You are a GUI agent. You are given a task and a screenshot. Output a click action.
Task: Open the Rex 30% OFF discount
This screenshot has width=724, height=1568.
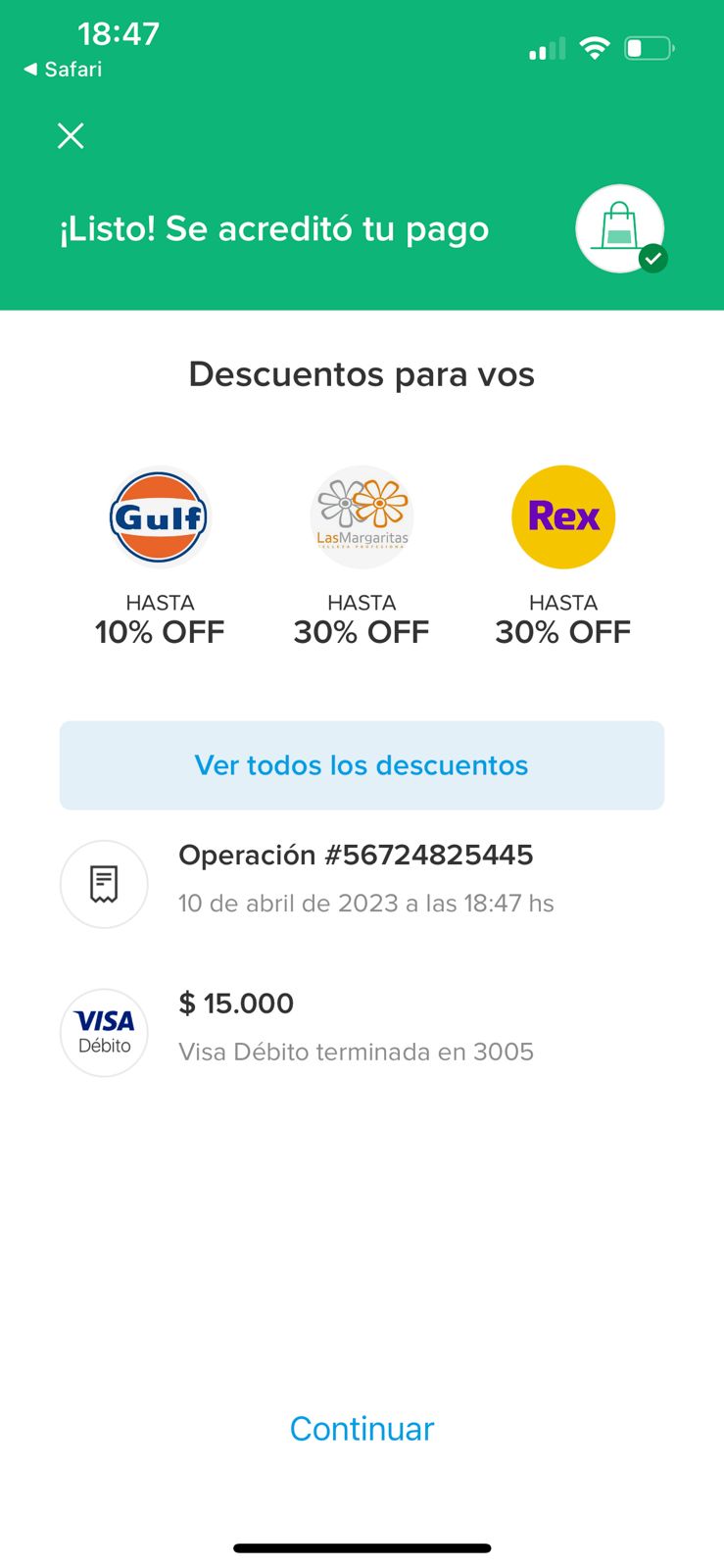coord(563,517)
